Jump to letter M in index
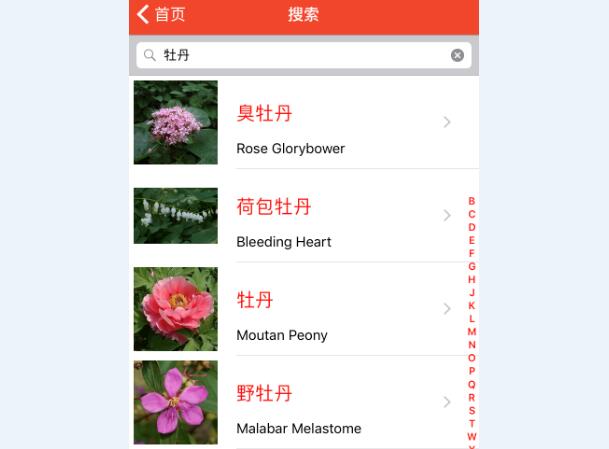 click(x=472, y=332)
